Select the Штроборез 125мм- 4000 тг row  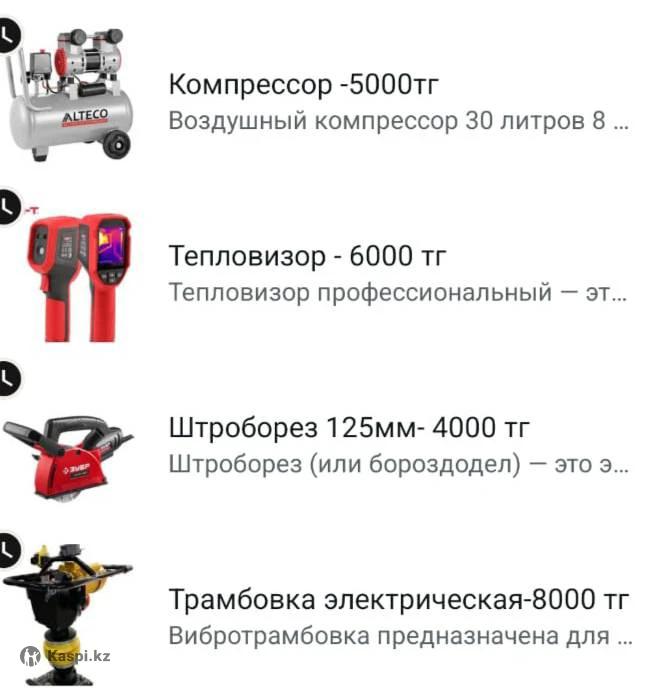point(348,429)
